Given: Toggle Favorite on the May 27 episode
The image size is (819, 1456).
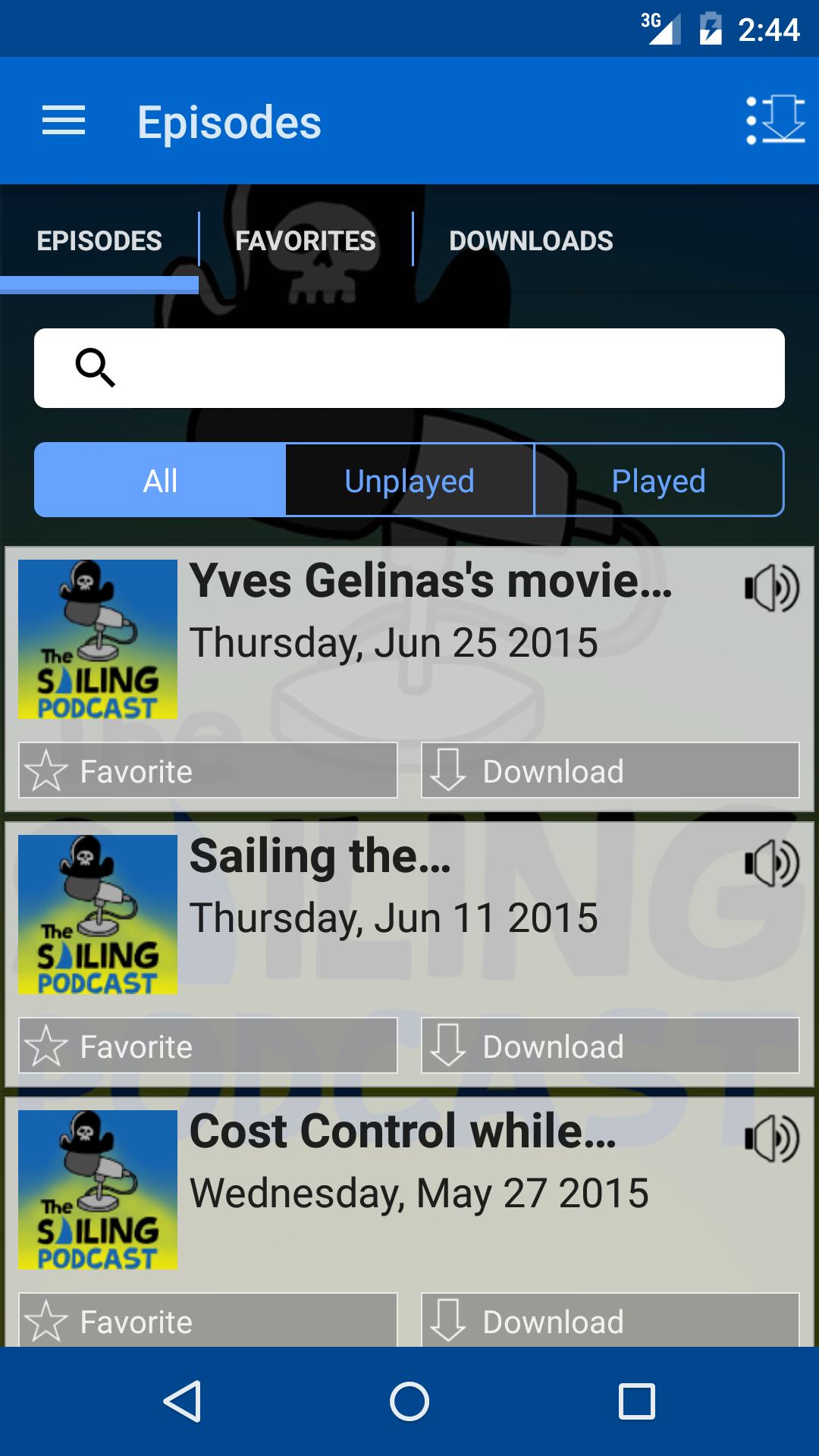Looking at the screenshot, I should [207, 1322].
